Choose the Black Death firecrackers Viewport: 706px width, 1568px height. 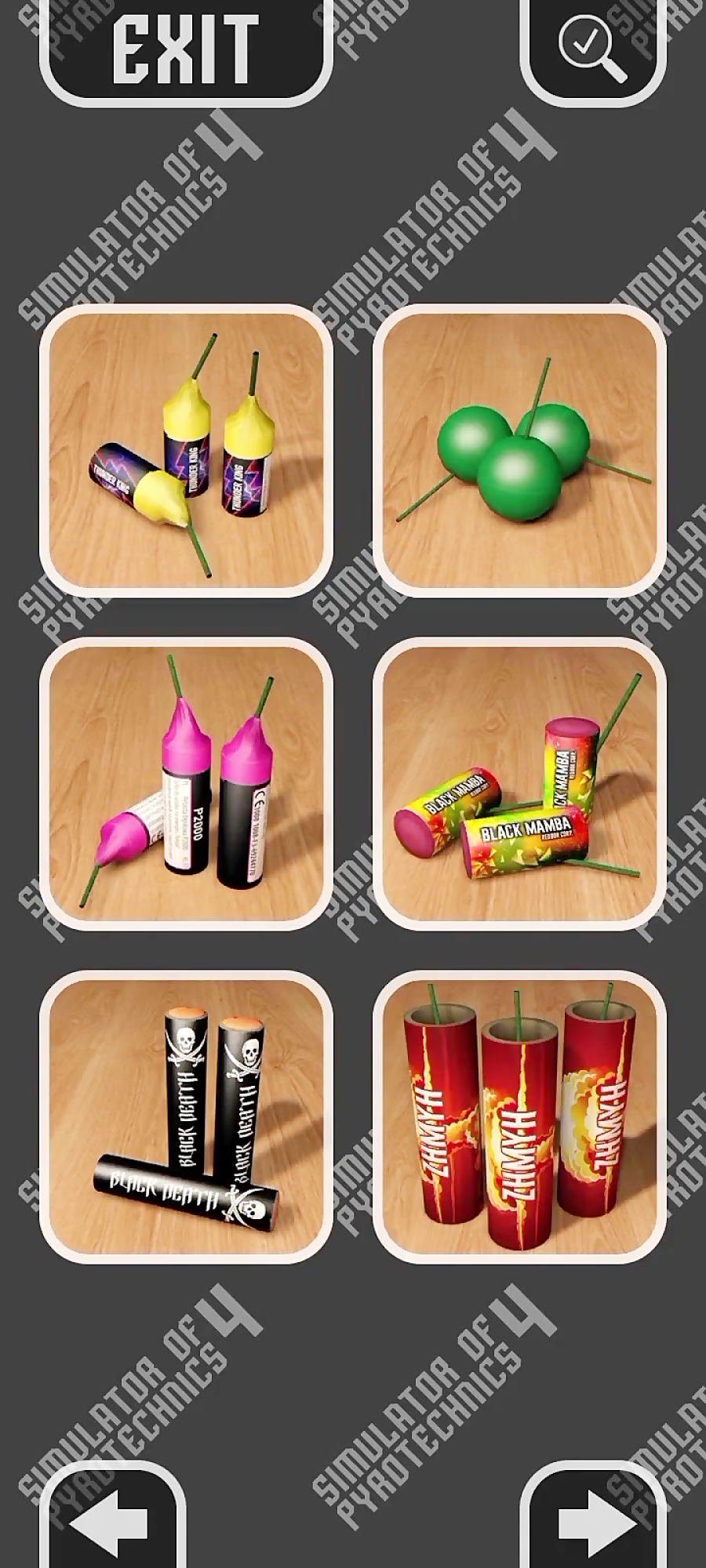[x=186, y=1117]
